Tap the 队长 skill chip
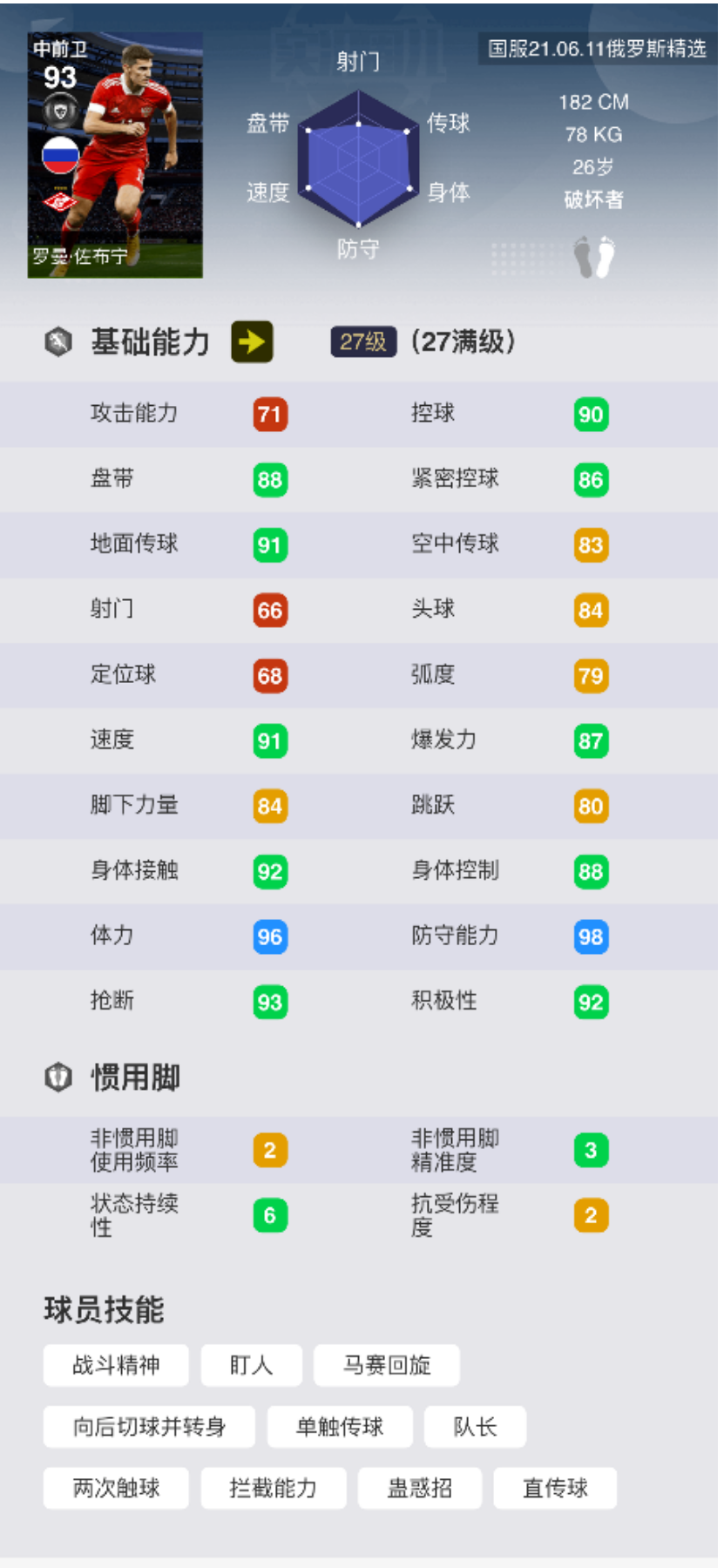The height and width of the screenshot is (1568, 724). pyautogui.click(x=475, y=1427)
